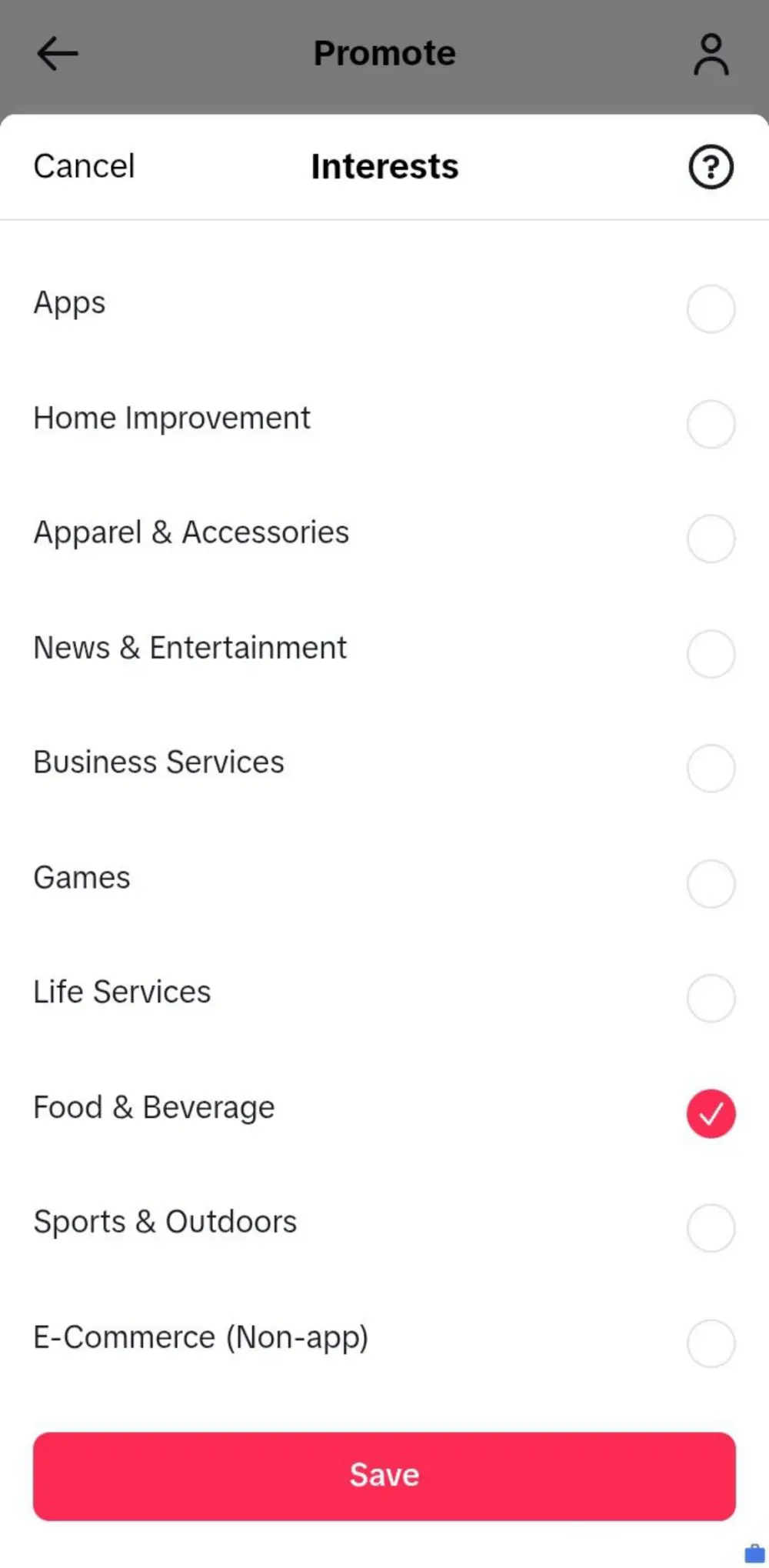Select E-Commerce (Non-app) option
The width and height of the screenshot is (769, 1568).
pyautogui.click(x=711, y=1343)
